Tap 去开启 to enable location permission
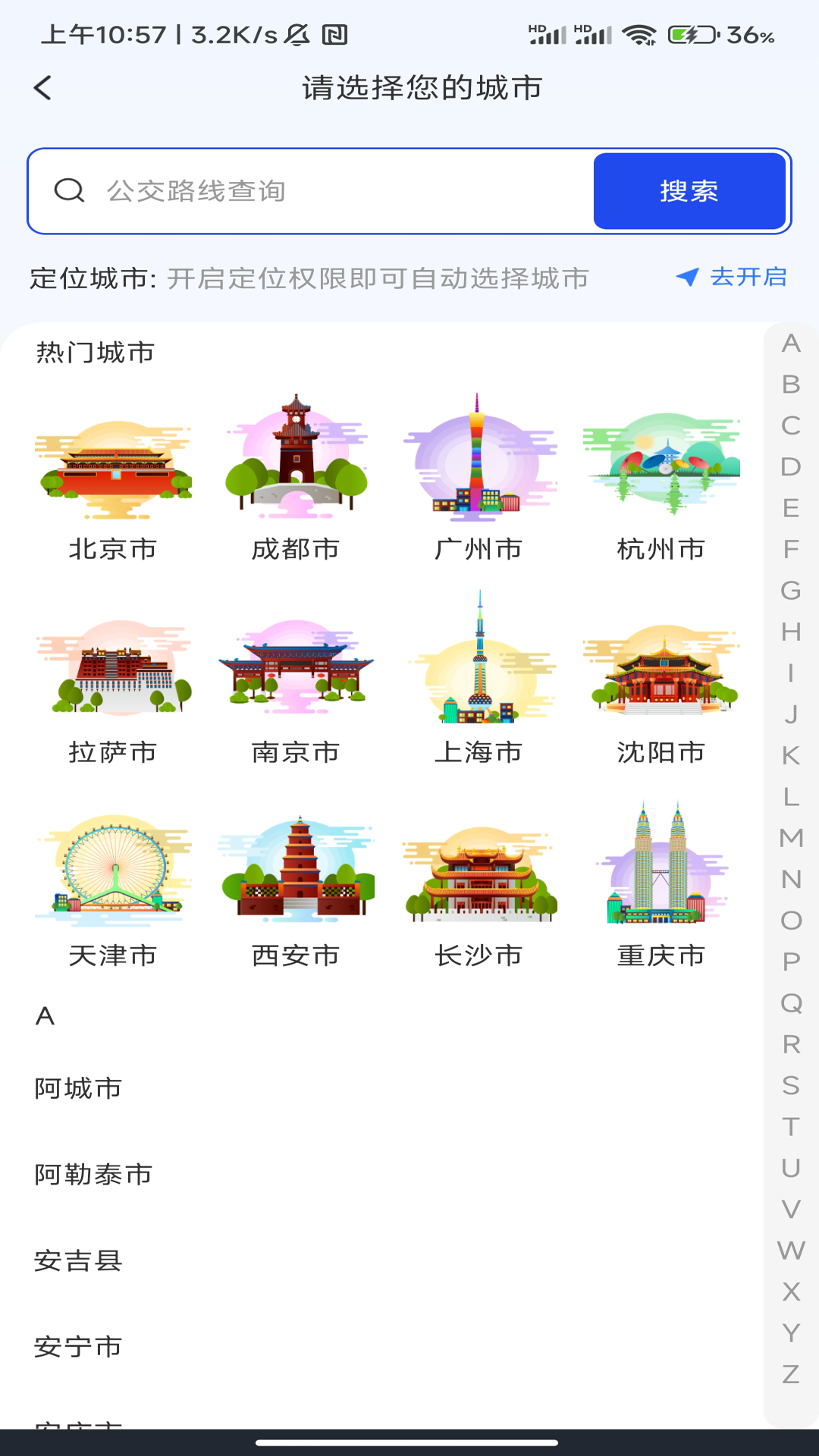This screenshot has height=1456, width=819. [x=733, y=278]
